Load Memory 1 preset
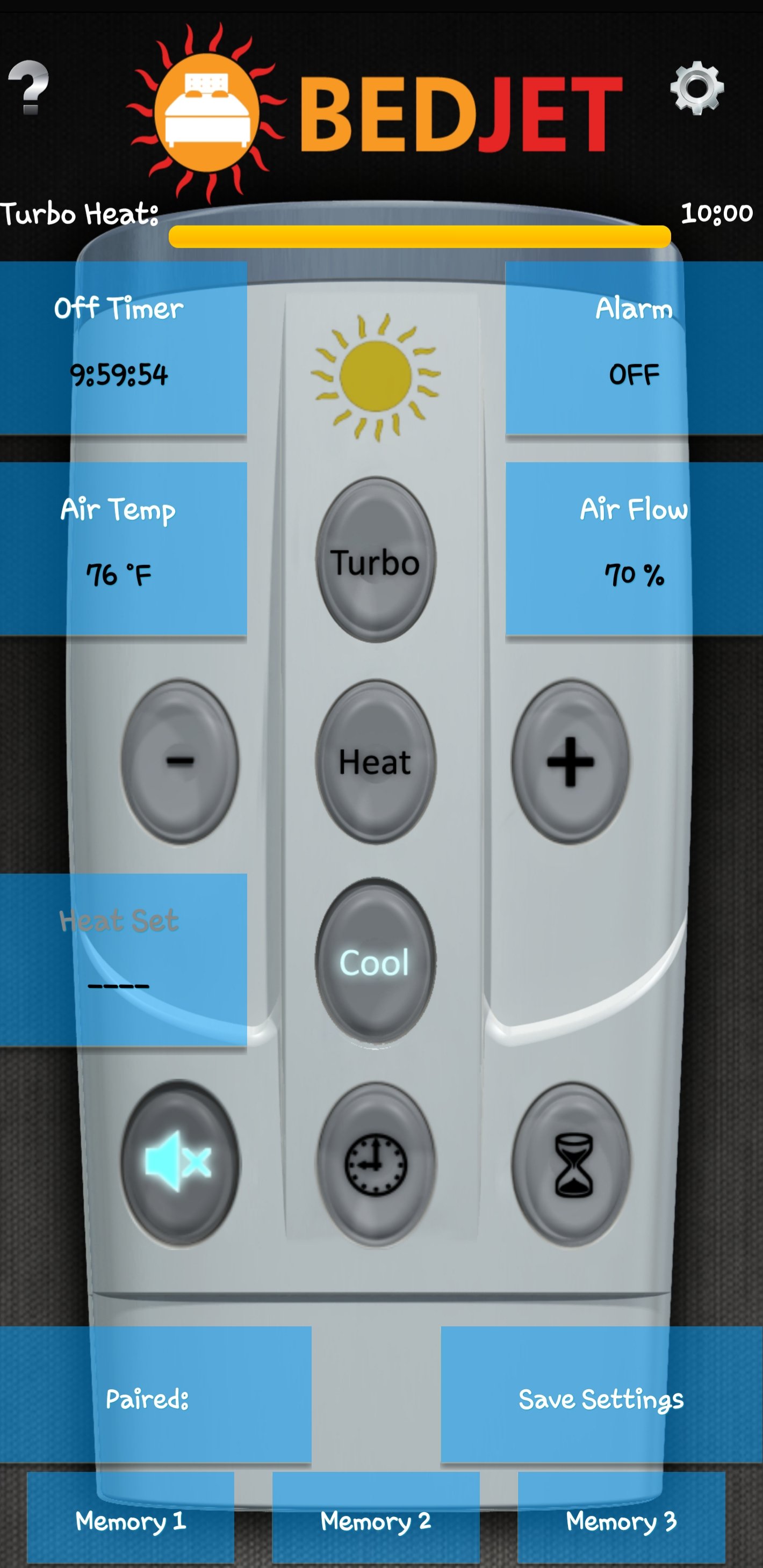Viewport: 763px width, 1568px height. [x=131, y=1521]
